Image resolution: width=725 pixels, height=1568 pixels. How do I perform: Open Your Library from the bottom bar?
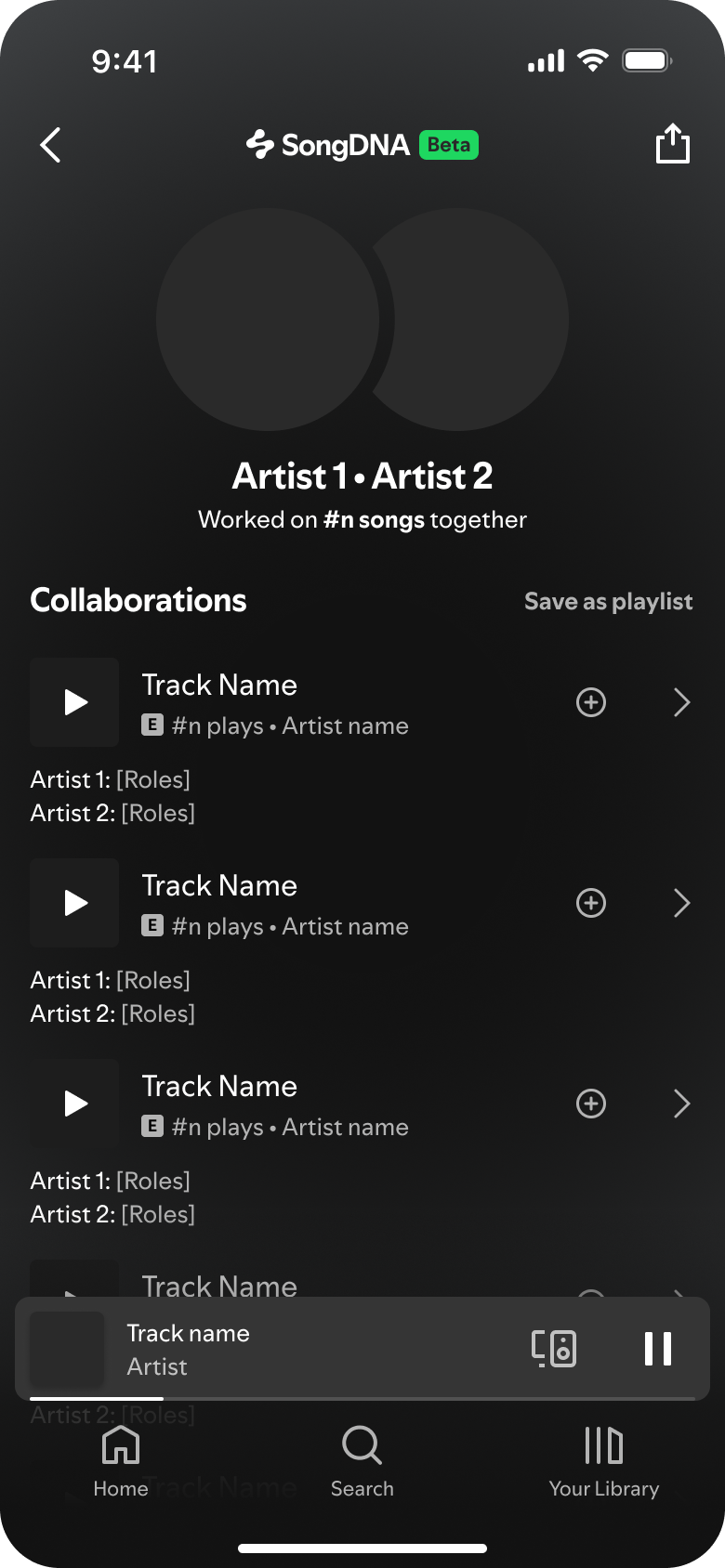pos(604,1463)
